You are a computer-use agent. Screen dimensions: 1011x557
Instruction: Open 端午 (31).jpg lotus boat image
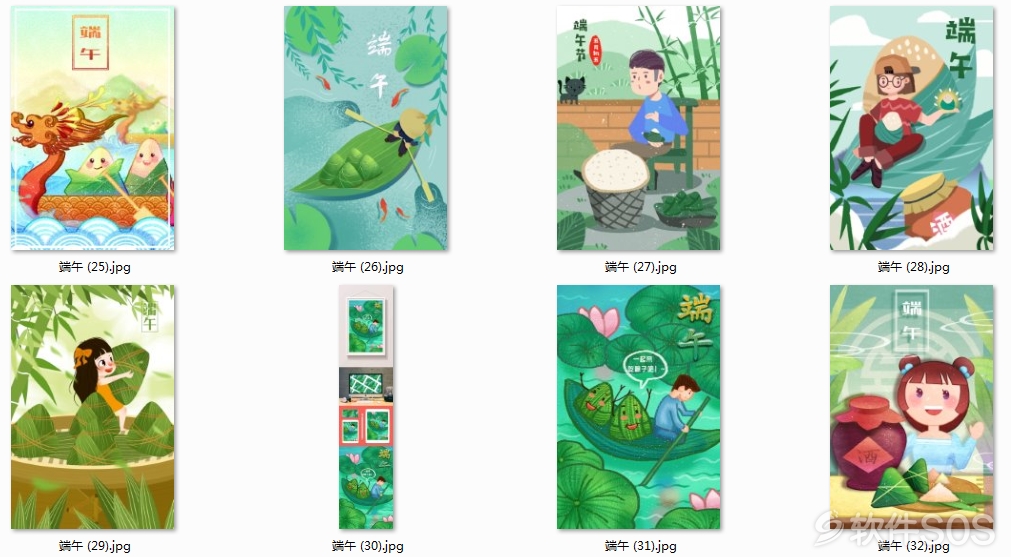pos(639,407)
